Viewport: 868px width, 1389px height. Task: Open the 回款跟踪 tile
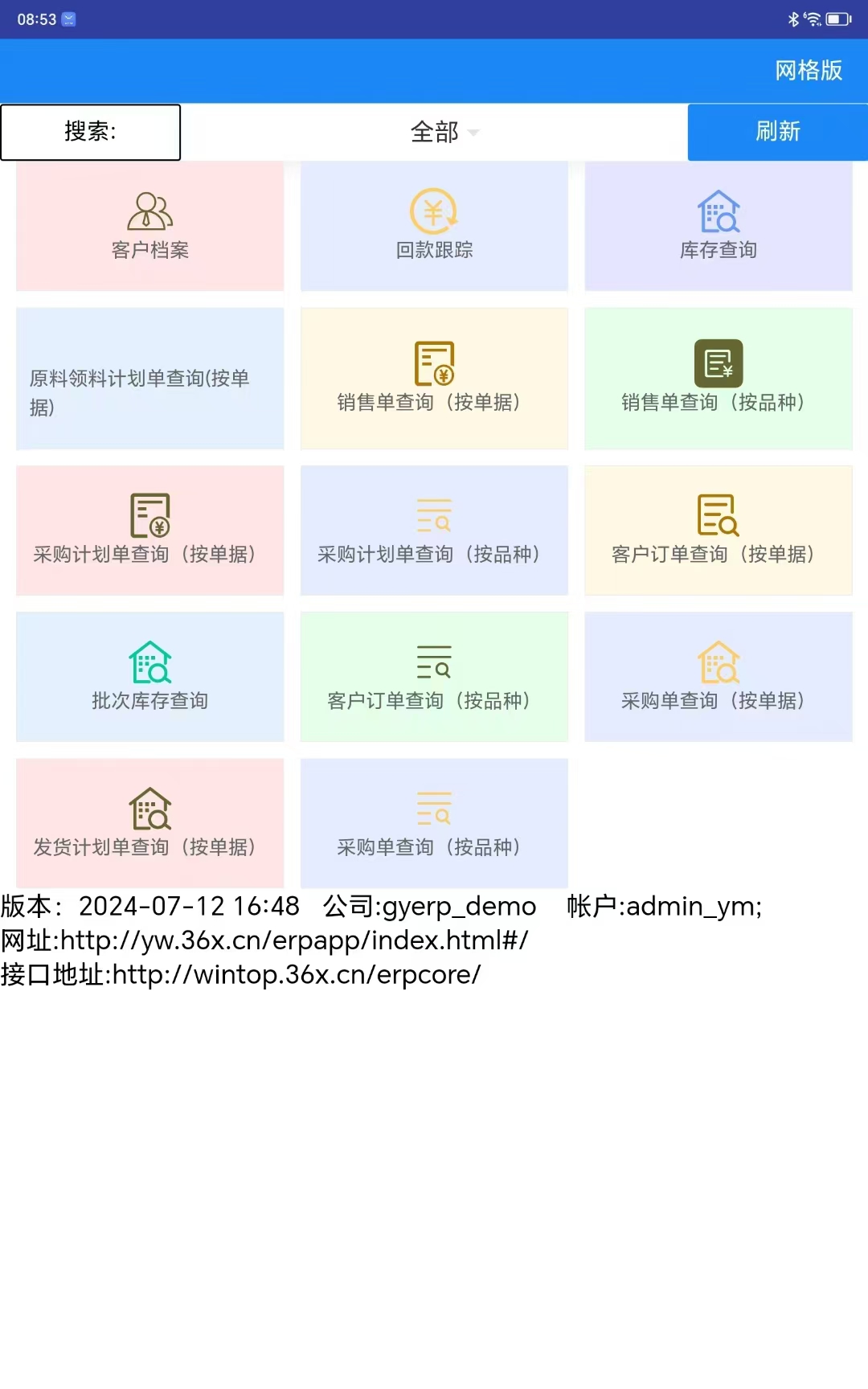coord(434,226)
